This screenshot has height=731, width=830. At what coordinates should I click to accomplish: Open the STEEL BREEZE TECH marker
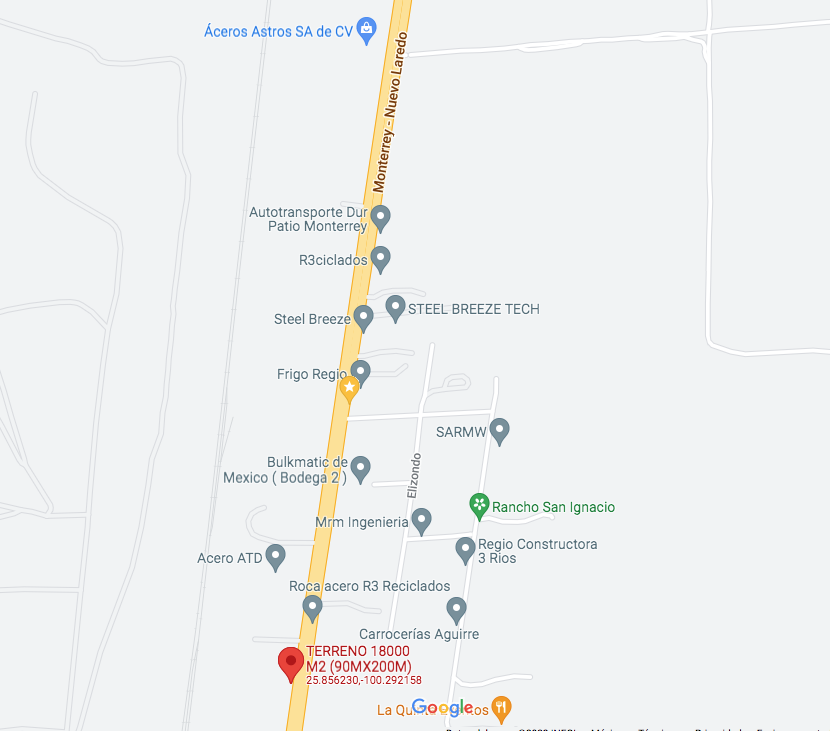[x=395, y=307]
